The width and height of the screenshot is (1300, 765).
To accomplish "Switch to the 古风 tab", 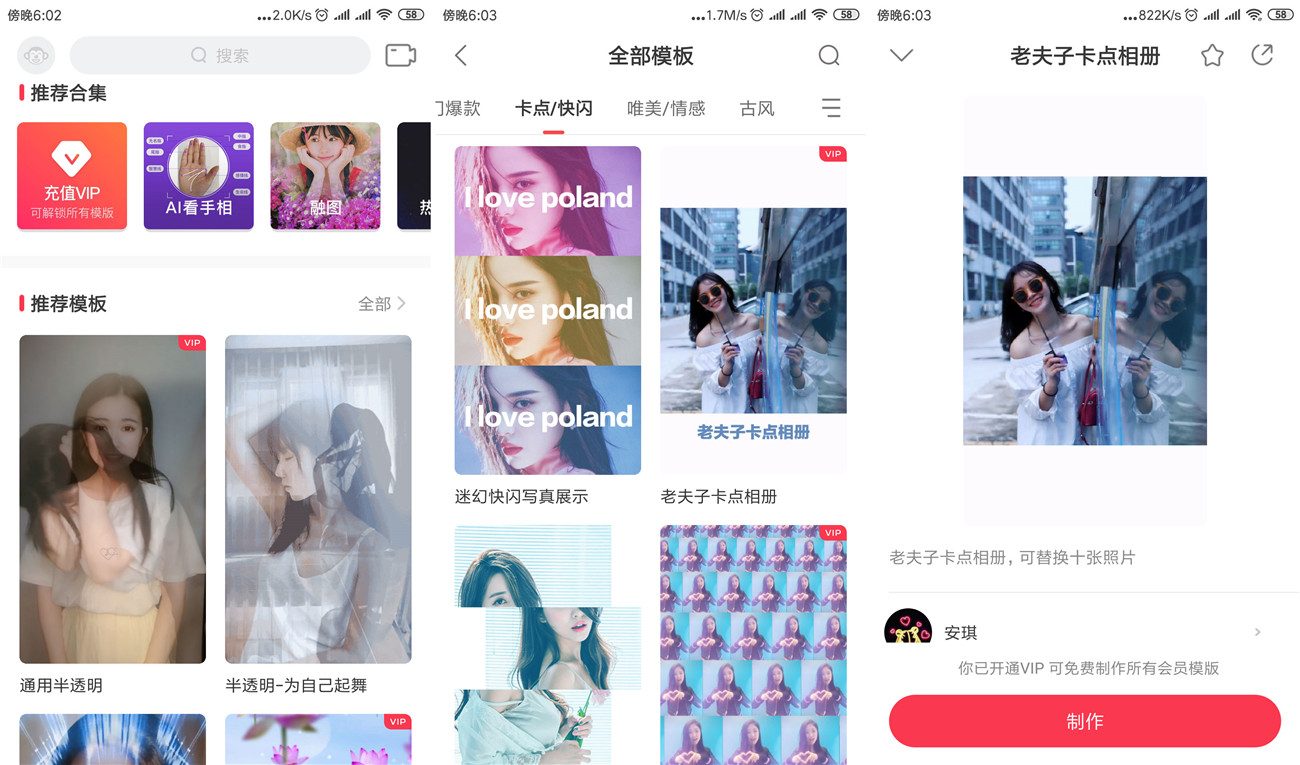I will [757, 108].
